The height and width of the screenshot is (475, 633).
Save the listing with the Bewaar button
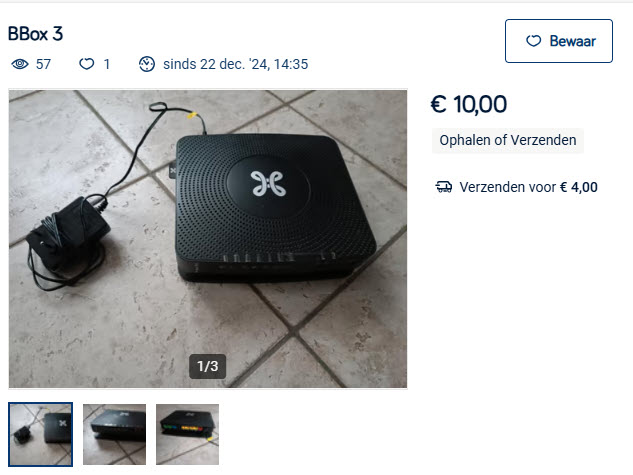[x=558, y=41]
